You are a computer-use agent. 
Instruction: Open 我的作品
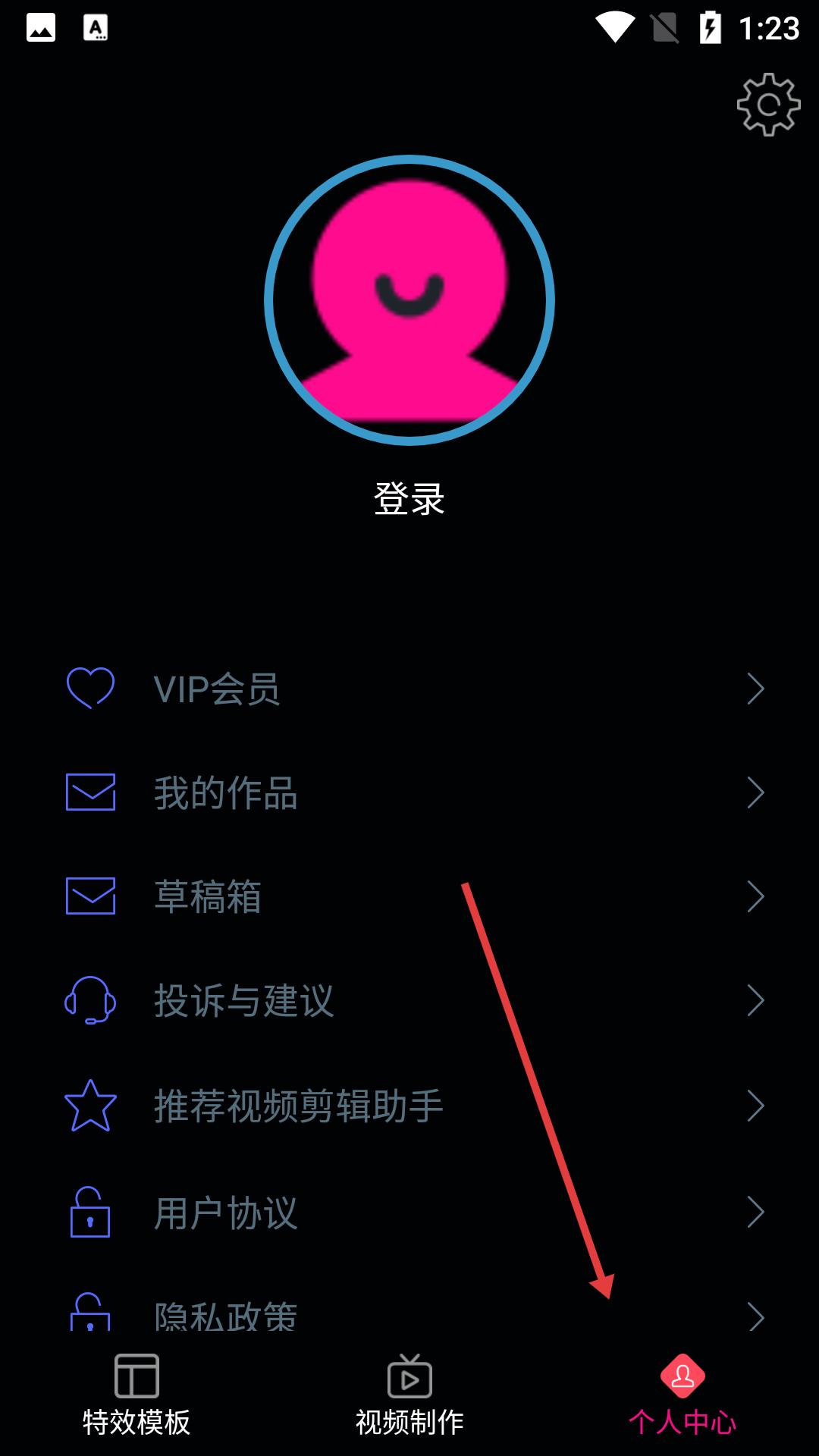click(x=409, y=793)
